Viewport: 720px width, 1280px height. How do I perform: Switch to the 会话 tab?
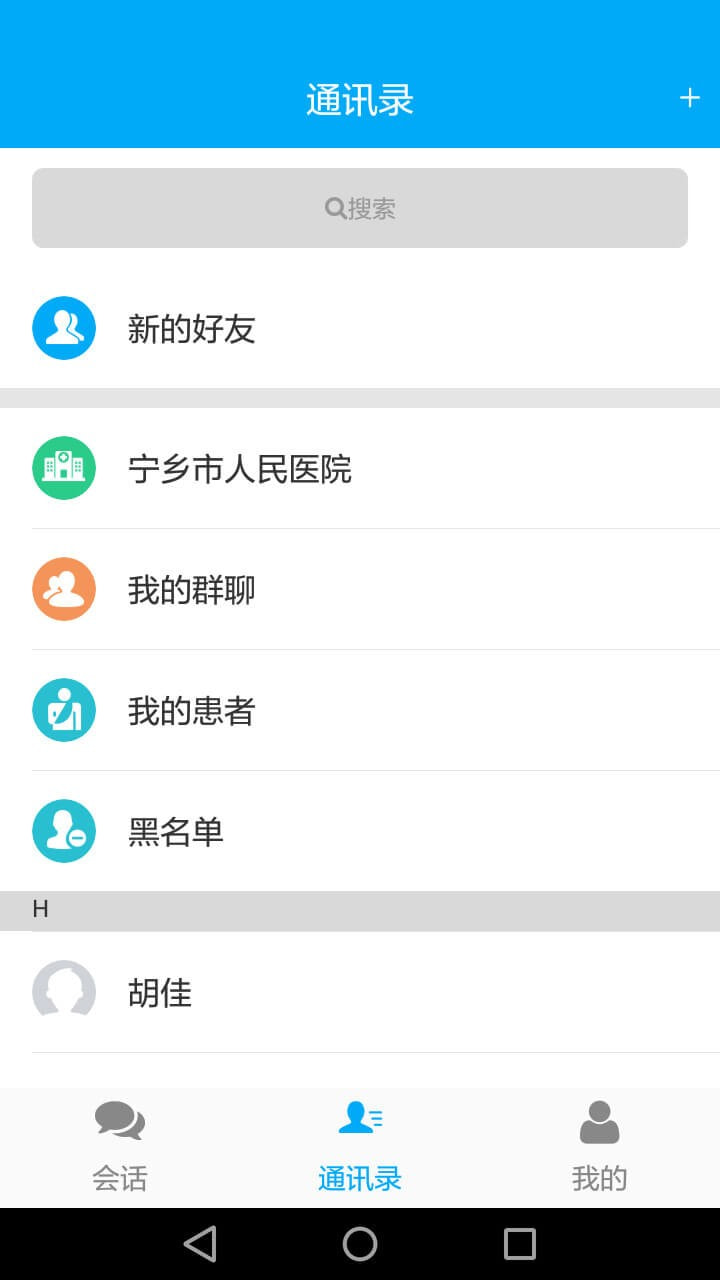pos(120,1148)
